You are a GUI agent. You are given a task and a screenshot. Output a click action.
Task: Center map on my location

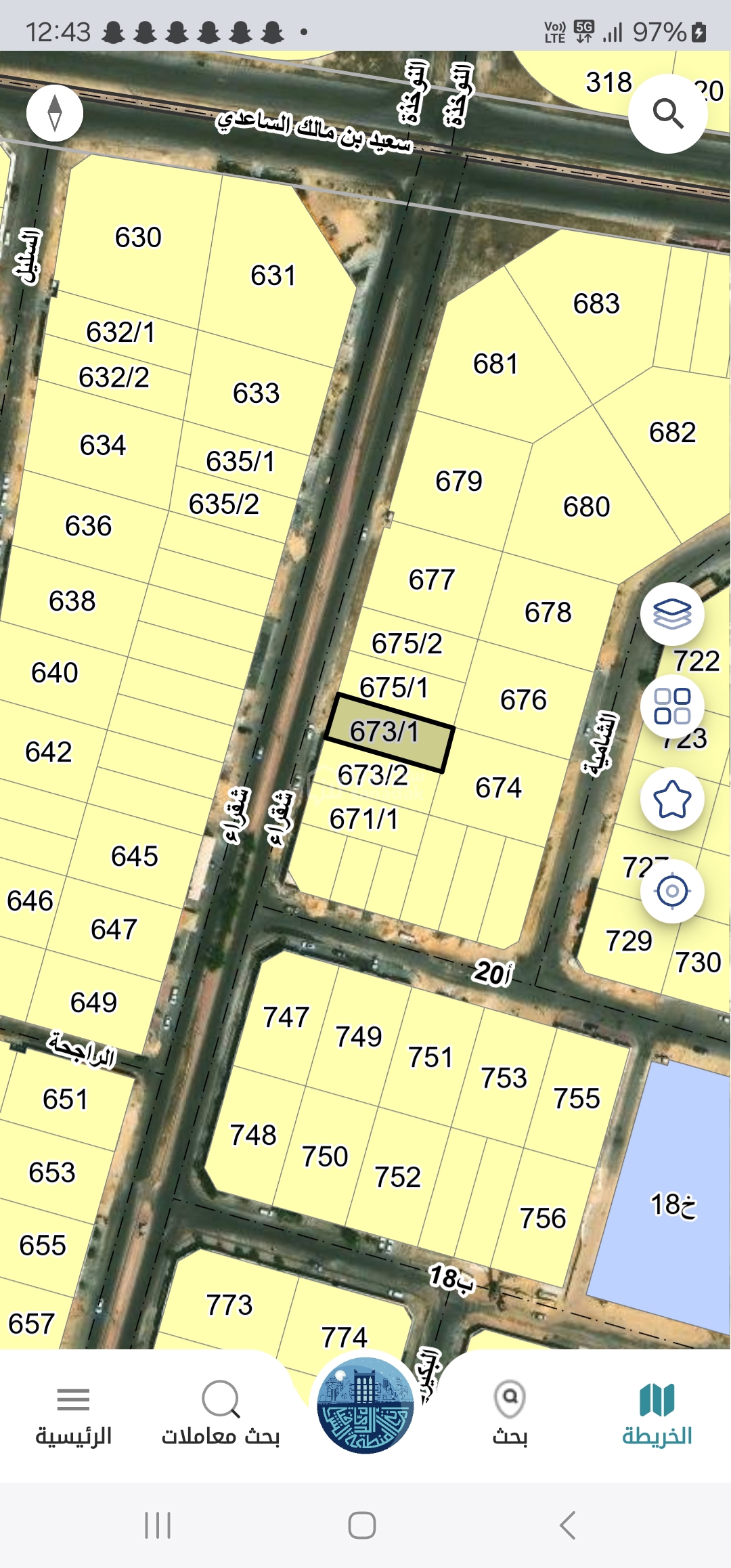click(x=672, y=891)
